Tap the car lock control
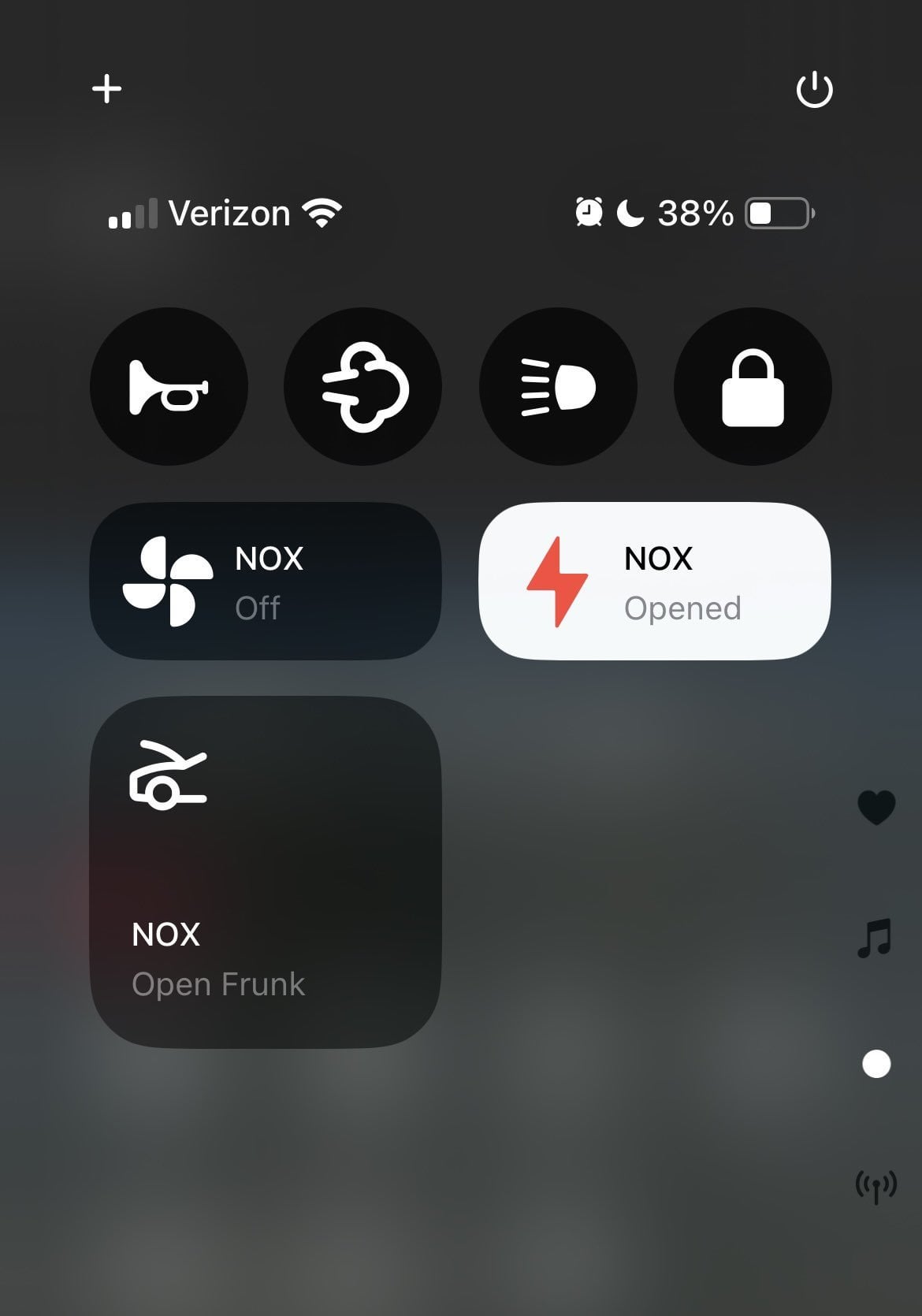The width and height of the screenshot is (922, 1316). pyautogui.click(x=753, y=386)
